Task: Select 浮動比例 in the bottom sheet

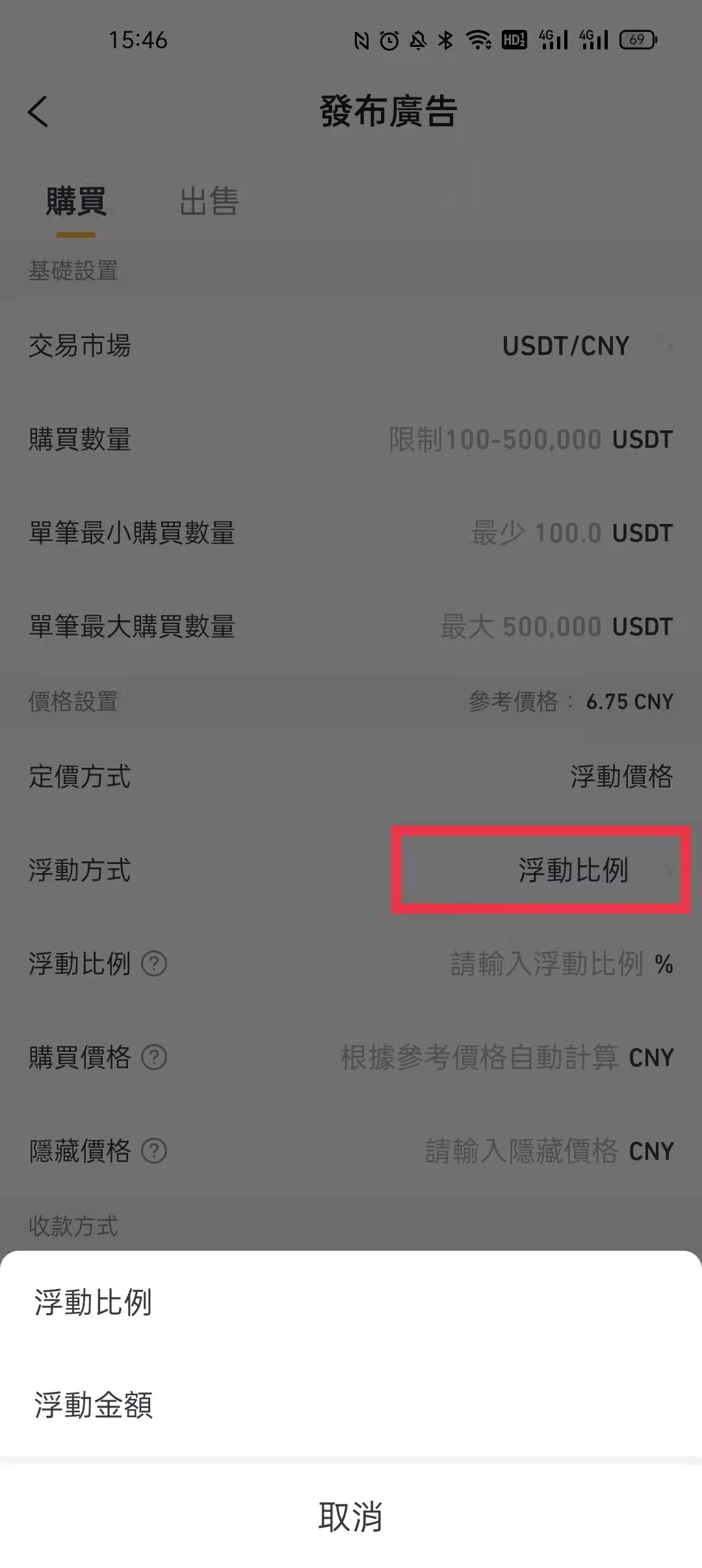Action: tap(351, 1303)
